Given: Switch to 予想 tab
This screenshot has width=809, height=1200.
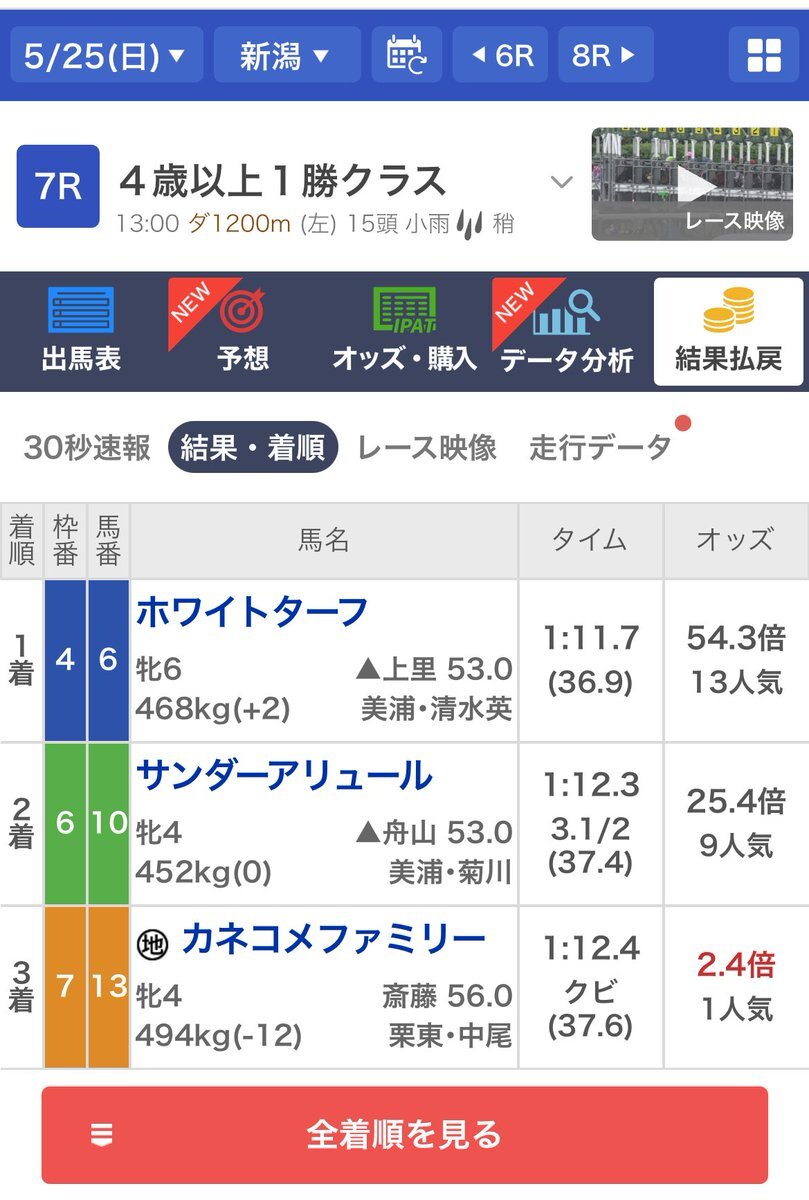Looking at the screenshot, I should point(243,331).
